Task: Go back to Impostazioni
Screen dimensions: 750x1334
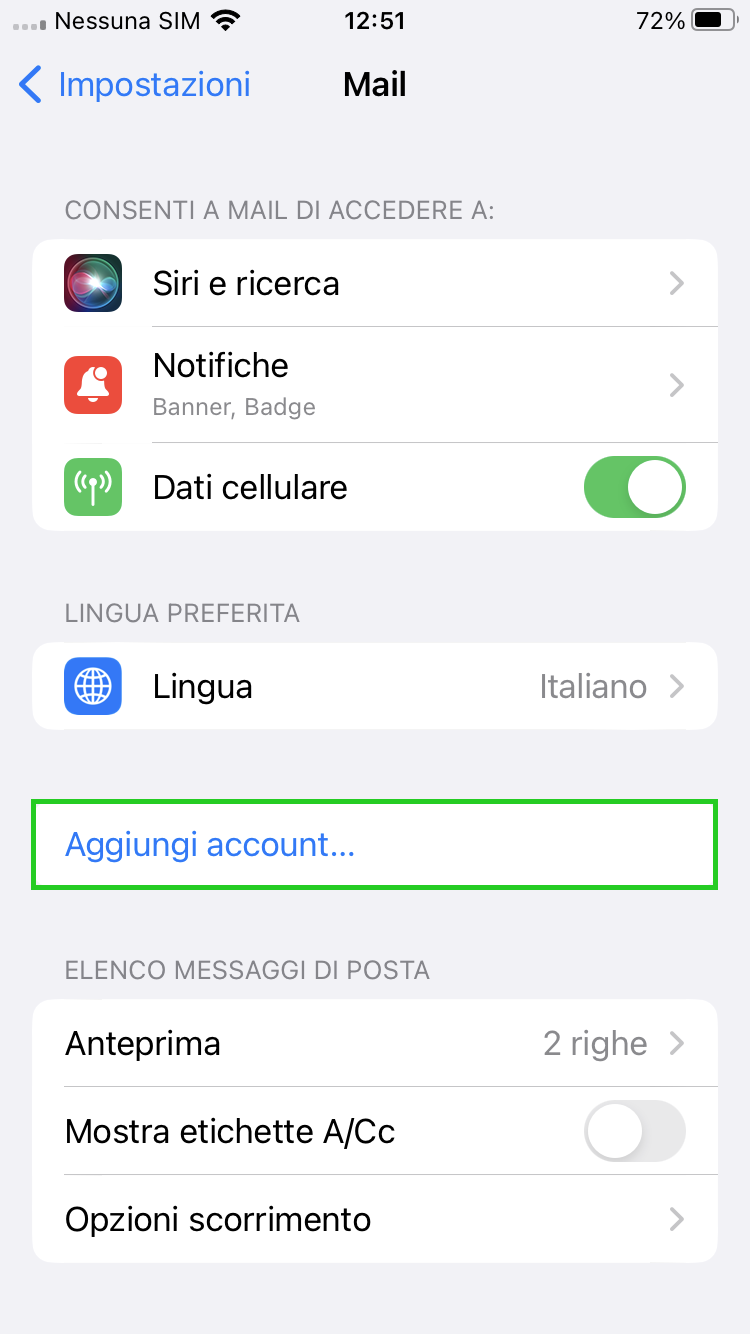Action: click(135, 85)
